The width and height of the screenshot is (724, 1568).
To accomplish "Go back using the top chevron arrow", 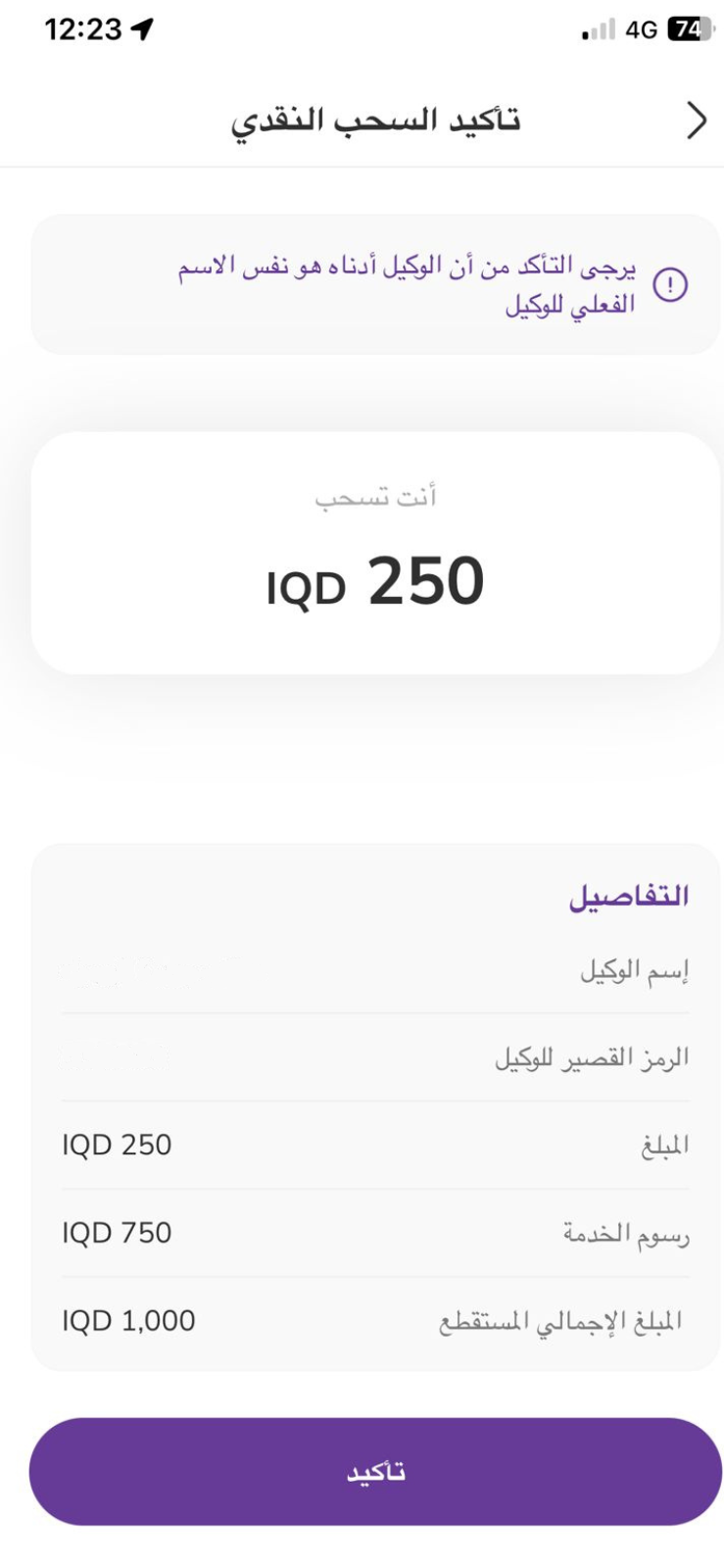I will pos(696,121).
